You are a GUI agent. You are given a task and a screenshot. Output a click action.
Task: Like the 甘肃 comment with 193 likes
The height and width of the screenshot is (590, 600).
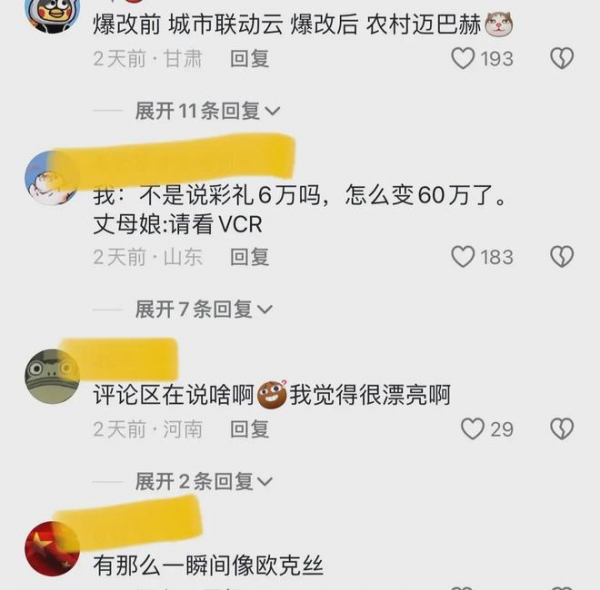coord(463,59)
